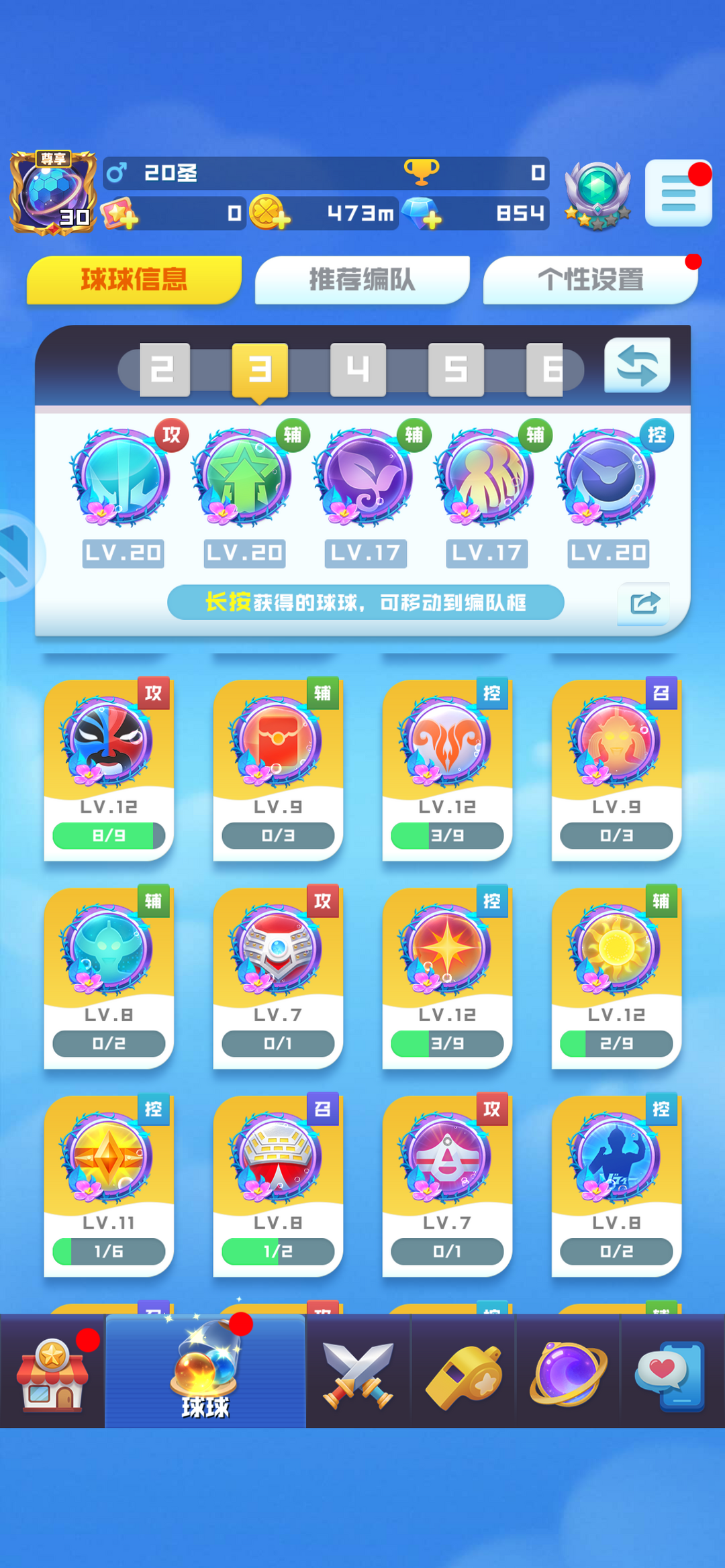725x1568 pixels.
Task: Open the social chat heart tab
Action: pos(671,1372)
